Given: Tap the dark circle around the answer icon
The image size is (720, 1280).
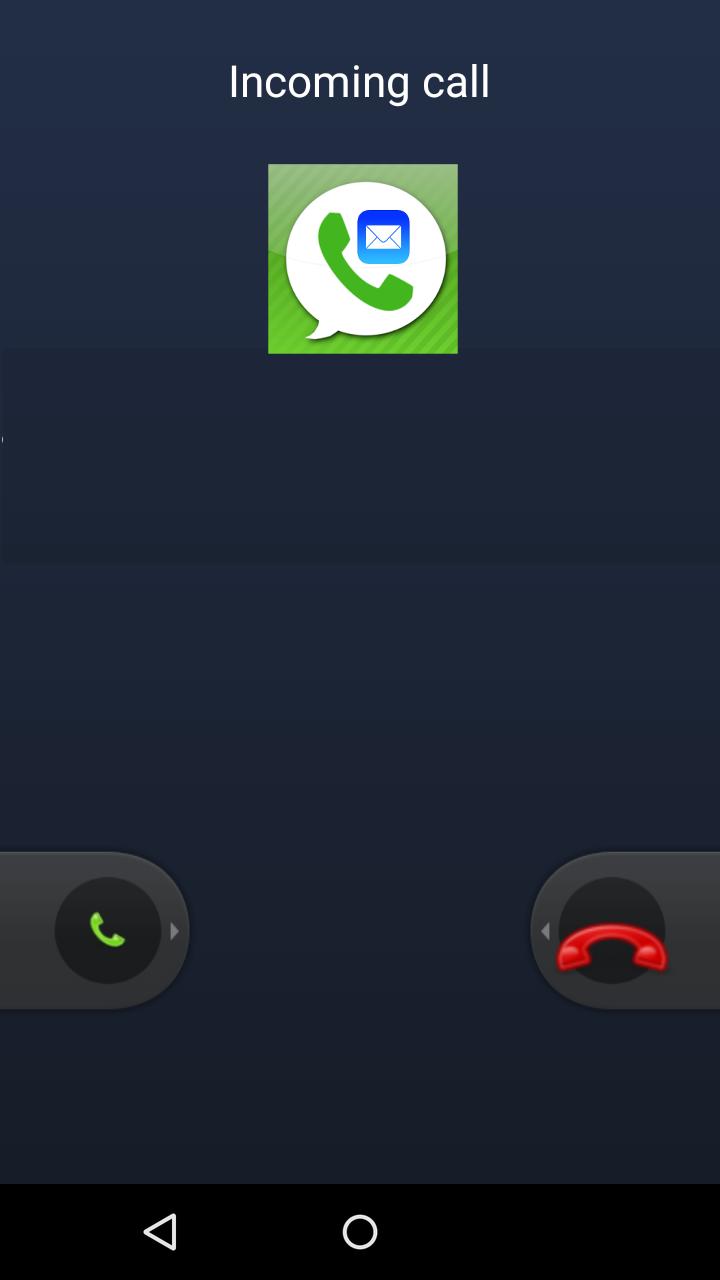Looking at the screenshot, I should coord(108,930).
